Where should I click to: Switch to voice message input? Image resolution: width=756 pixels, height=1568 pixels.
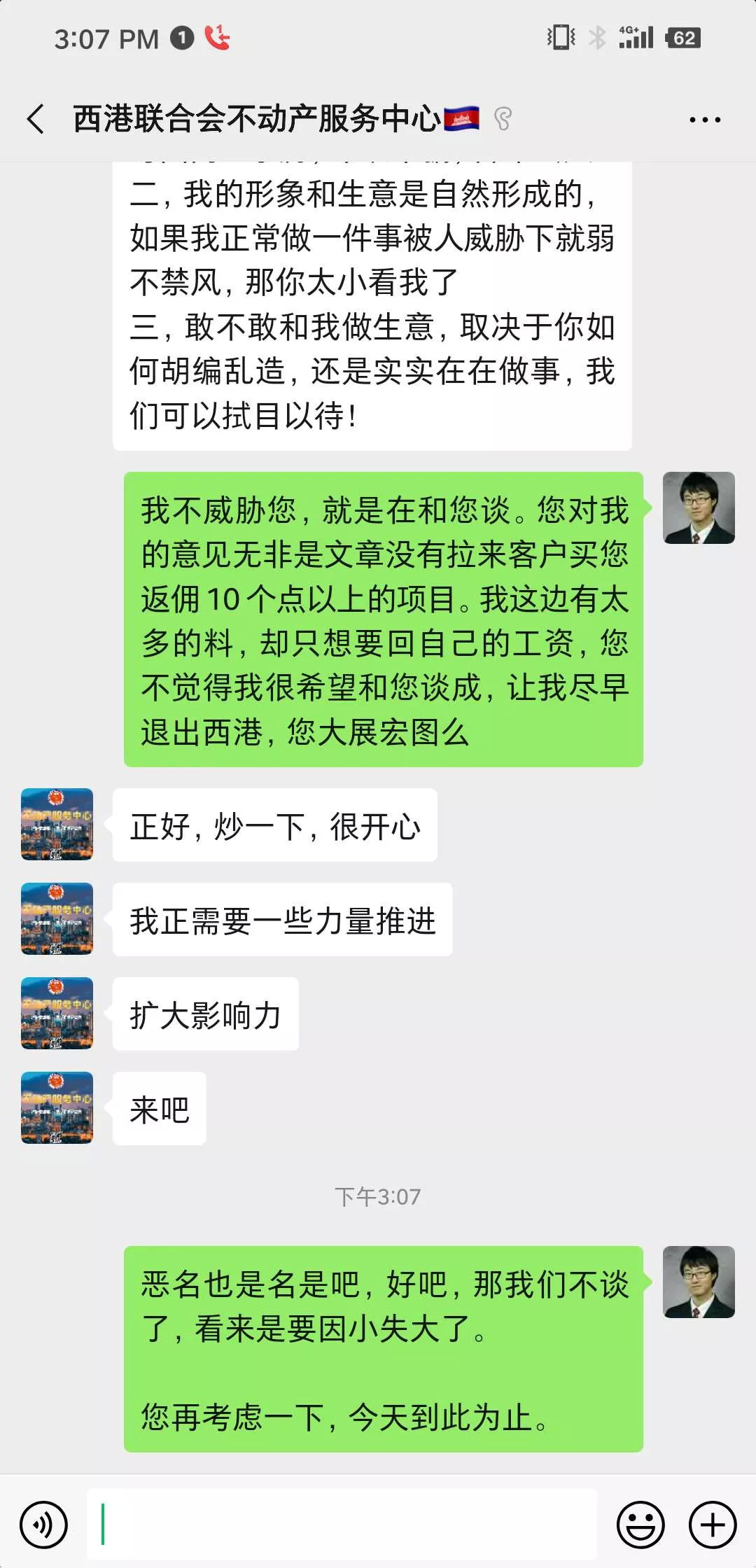click(x=43, y=1524)
